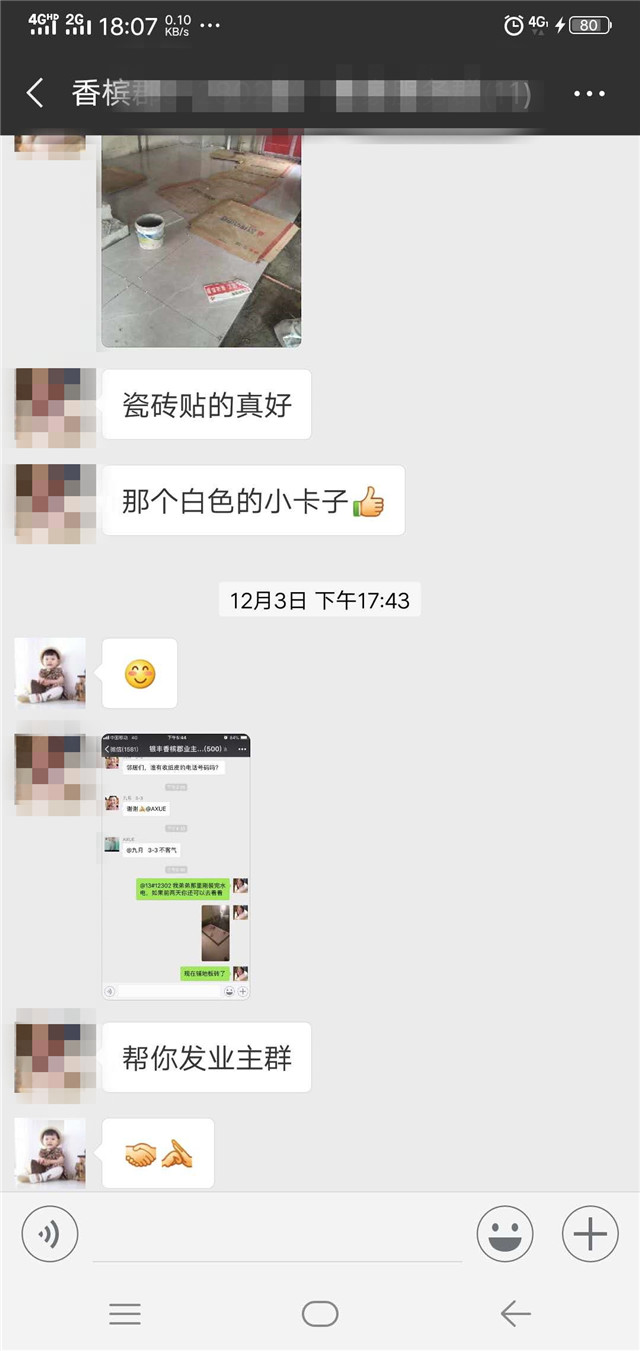
Task: Open baby photo avatar next to smiley message
Action: click(50, 671)
